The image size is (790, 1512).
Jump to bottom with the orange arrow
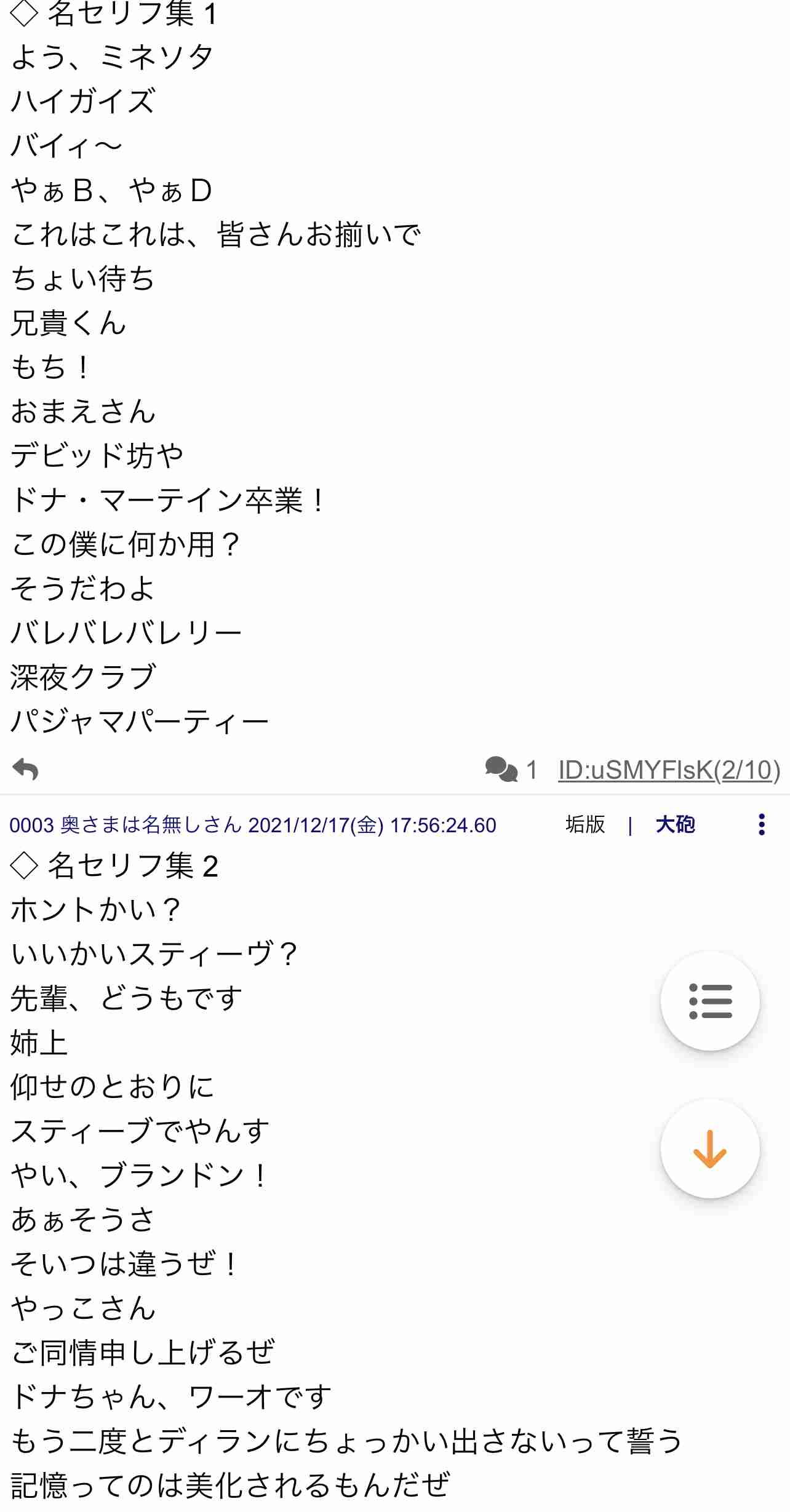[x=710, y=1148]
